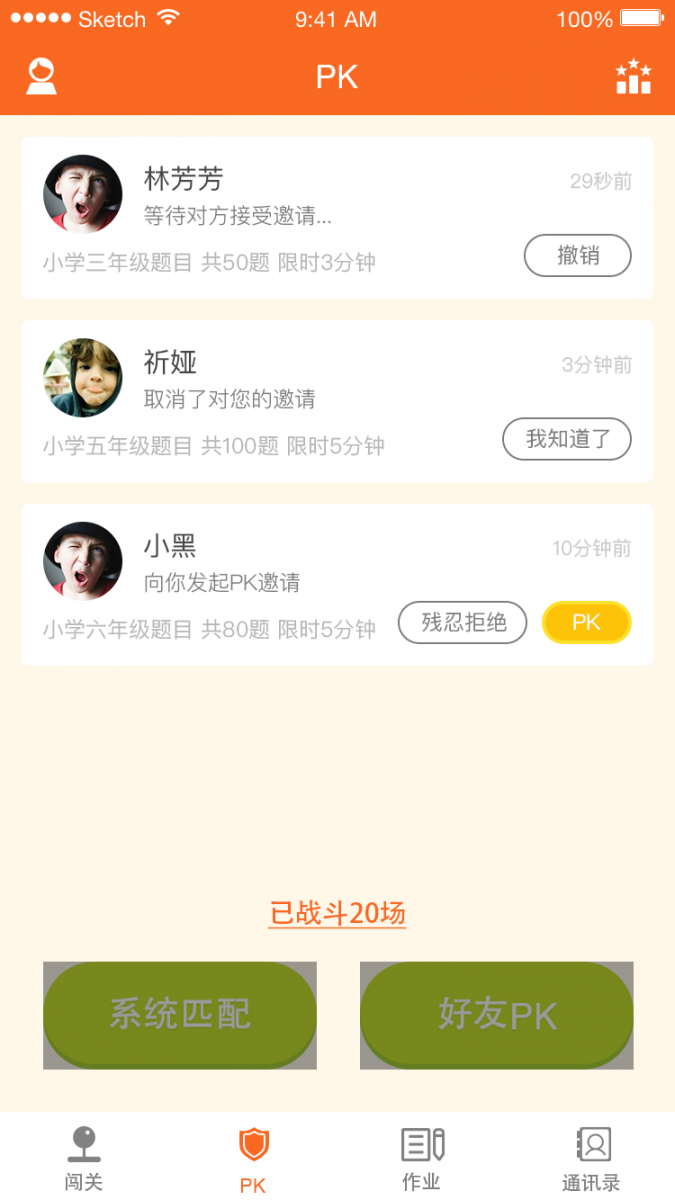Go to the 通讯录 contacts tab
This screenshot has width=675, height=1200.
tap(591, 1158)
